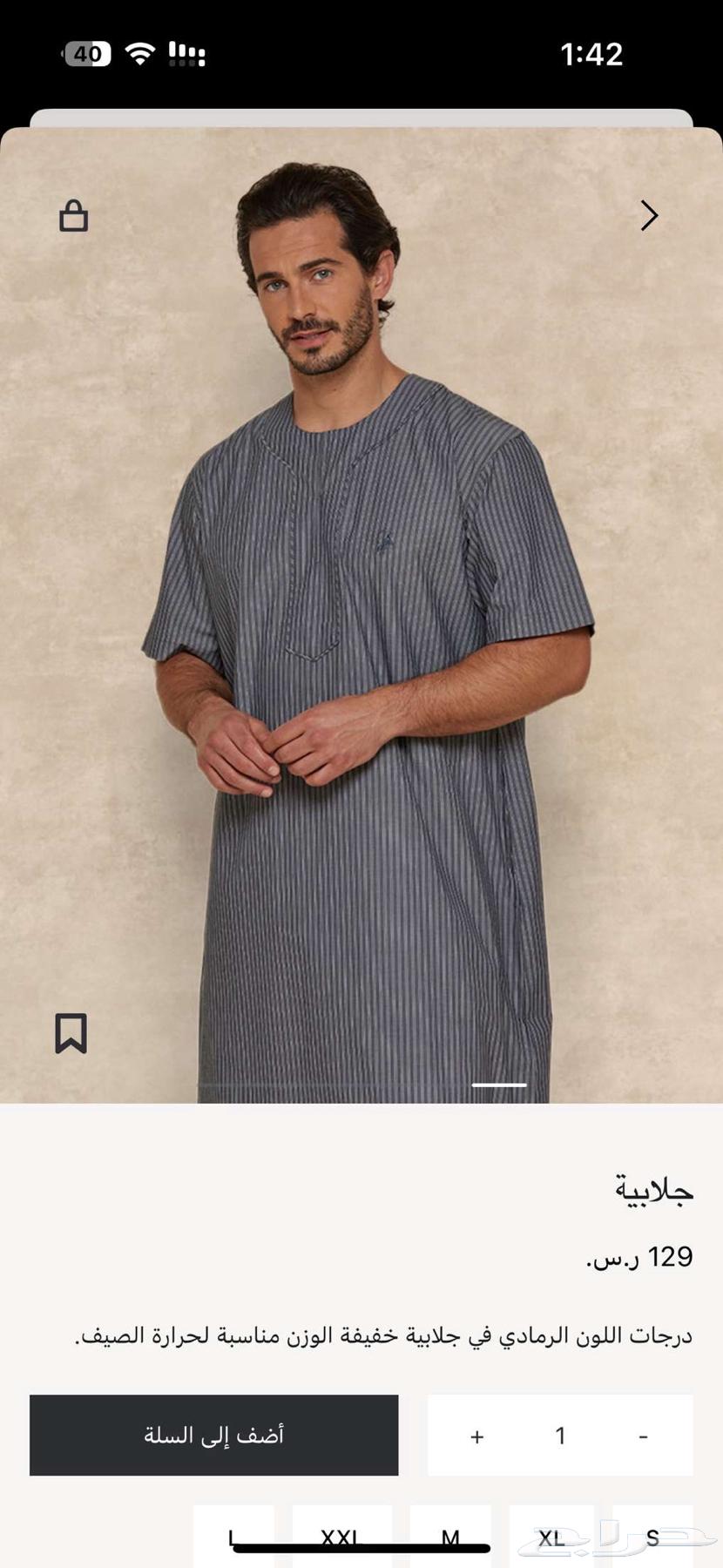Tap the cellular signal icon
The image size is (723, 1568).
tap(187, 52)
